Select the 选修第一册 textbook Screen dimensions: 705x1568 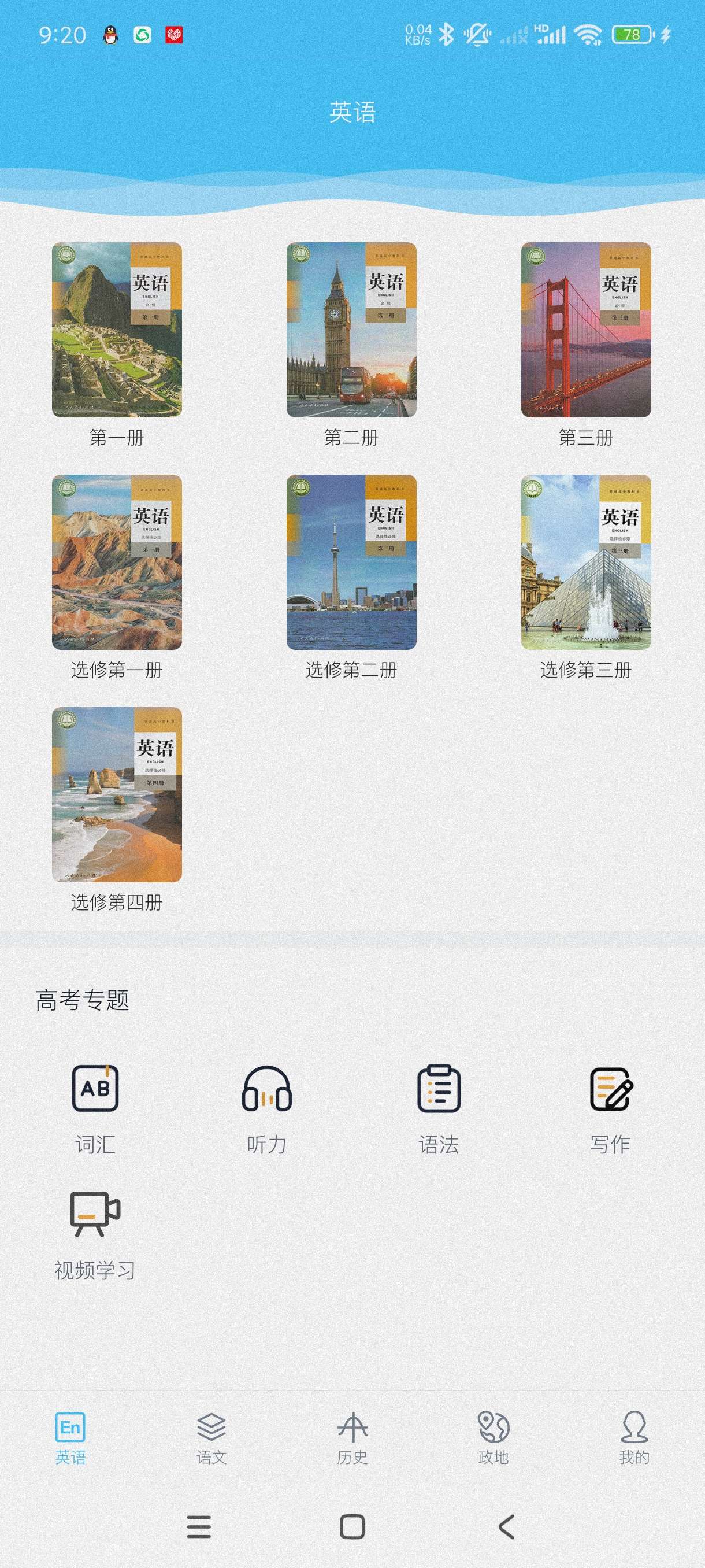[x=117, y=563]
